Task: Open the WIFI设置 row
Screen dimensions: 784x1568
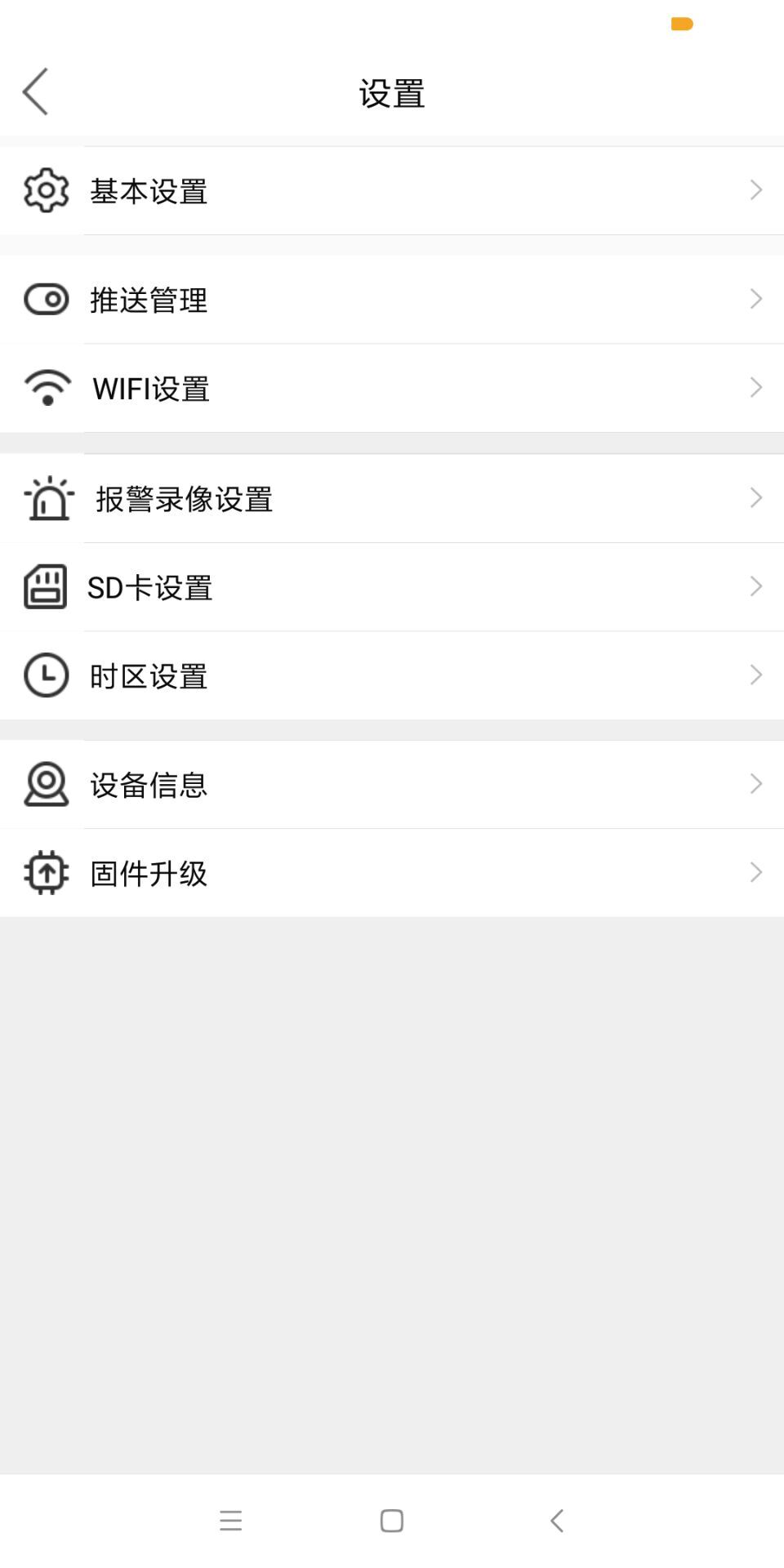Action: (392, 388)
